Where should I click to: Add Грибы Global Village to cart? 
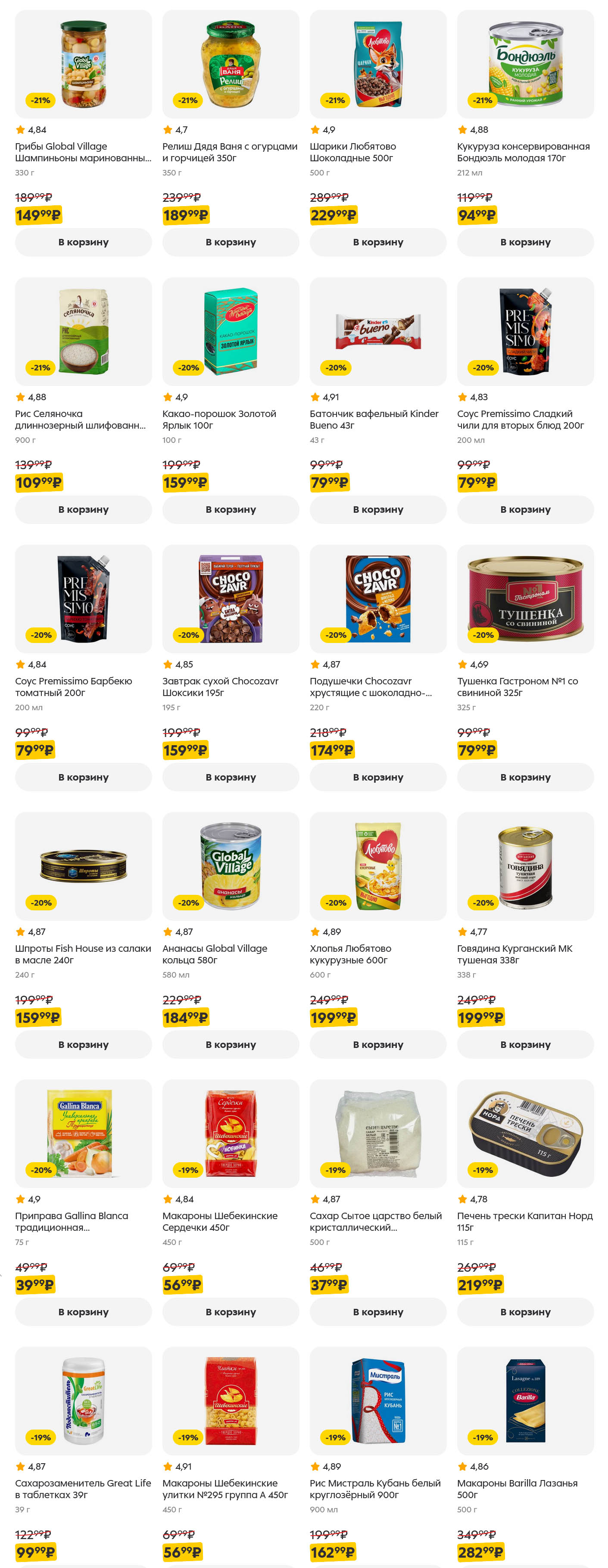83,242
